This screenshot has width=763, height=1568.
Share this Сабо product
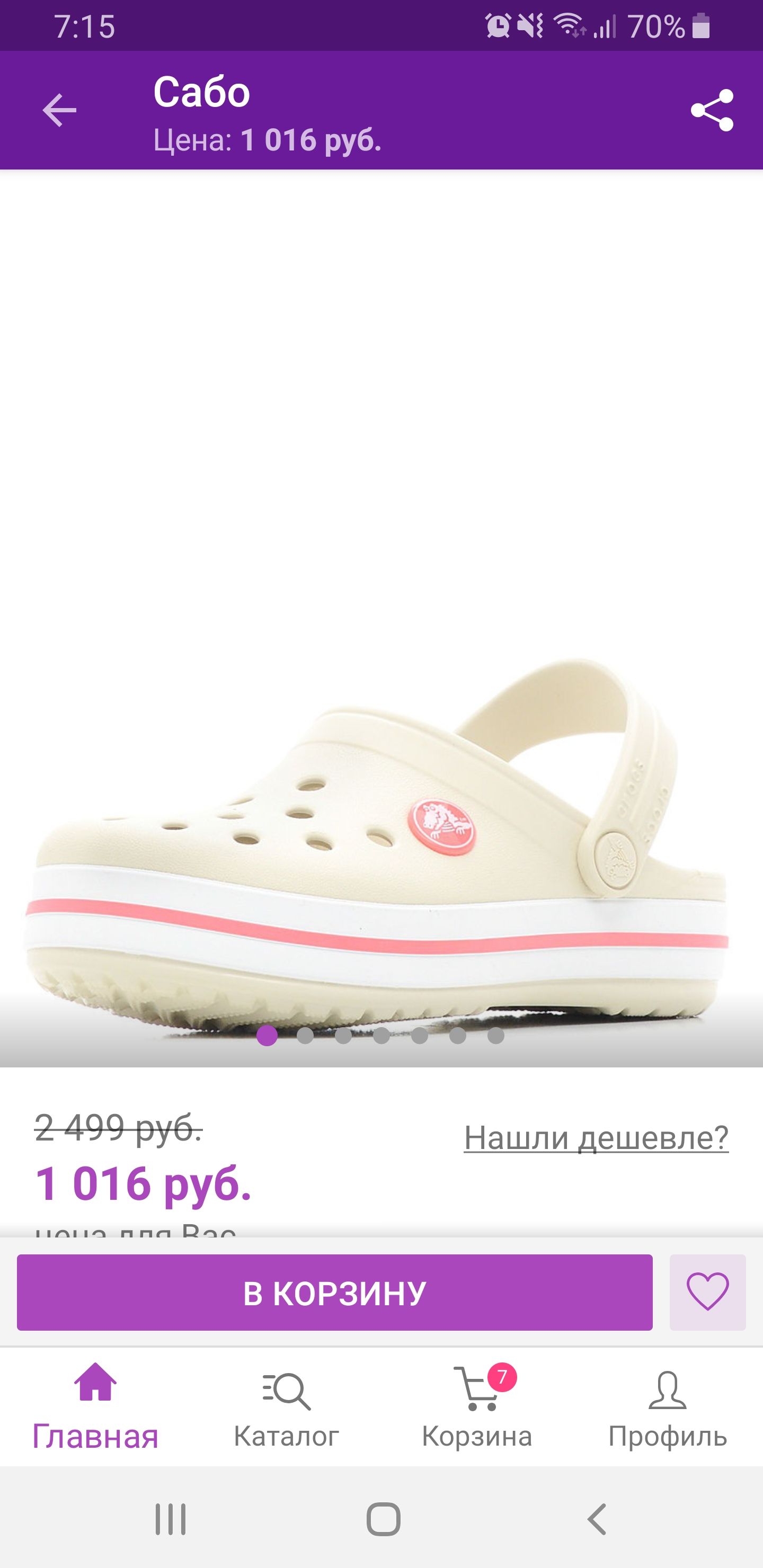pyautogui.click(x=711, y=110)
